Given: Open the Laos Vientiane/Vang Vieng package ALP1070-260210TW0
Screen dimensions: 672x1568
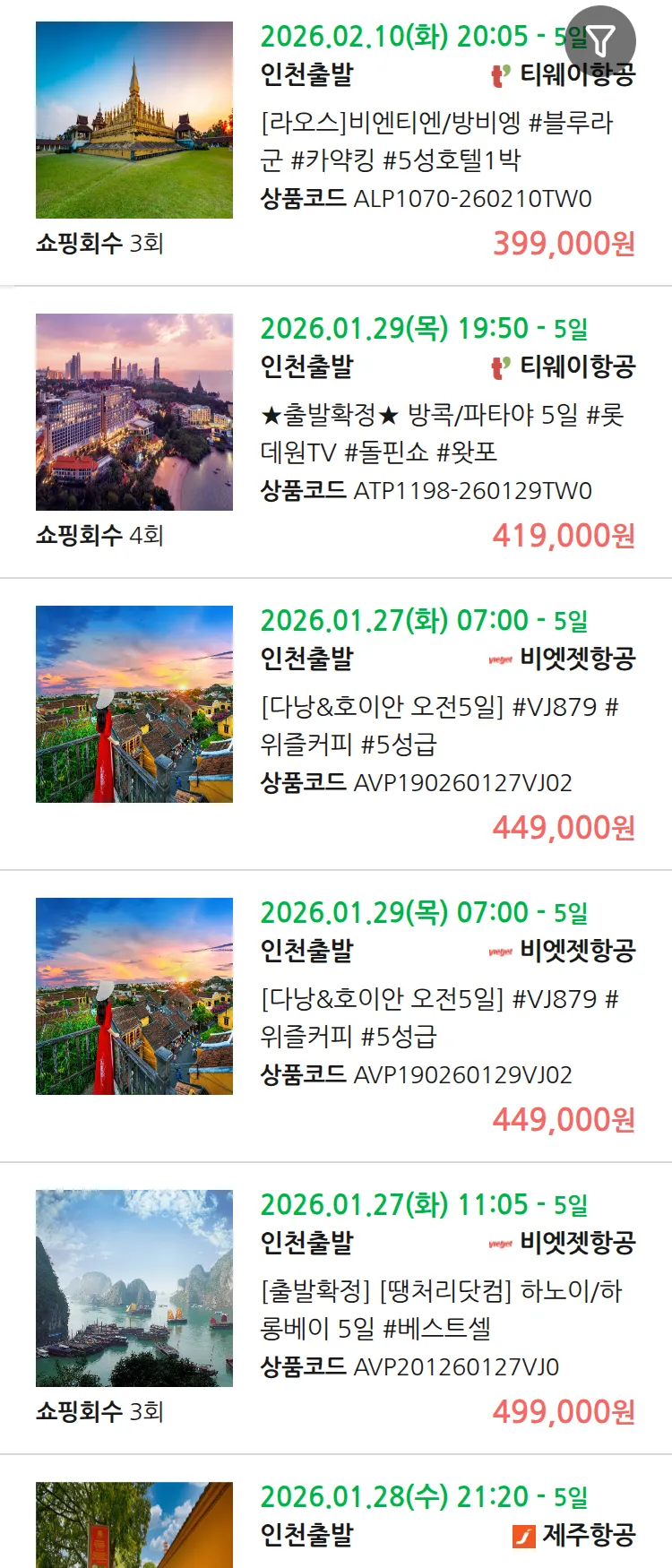Looking at the screenshot, I should pyautogui.click(x=436, y=142).
